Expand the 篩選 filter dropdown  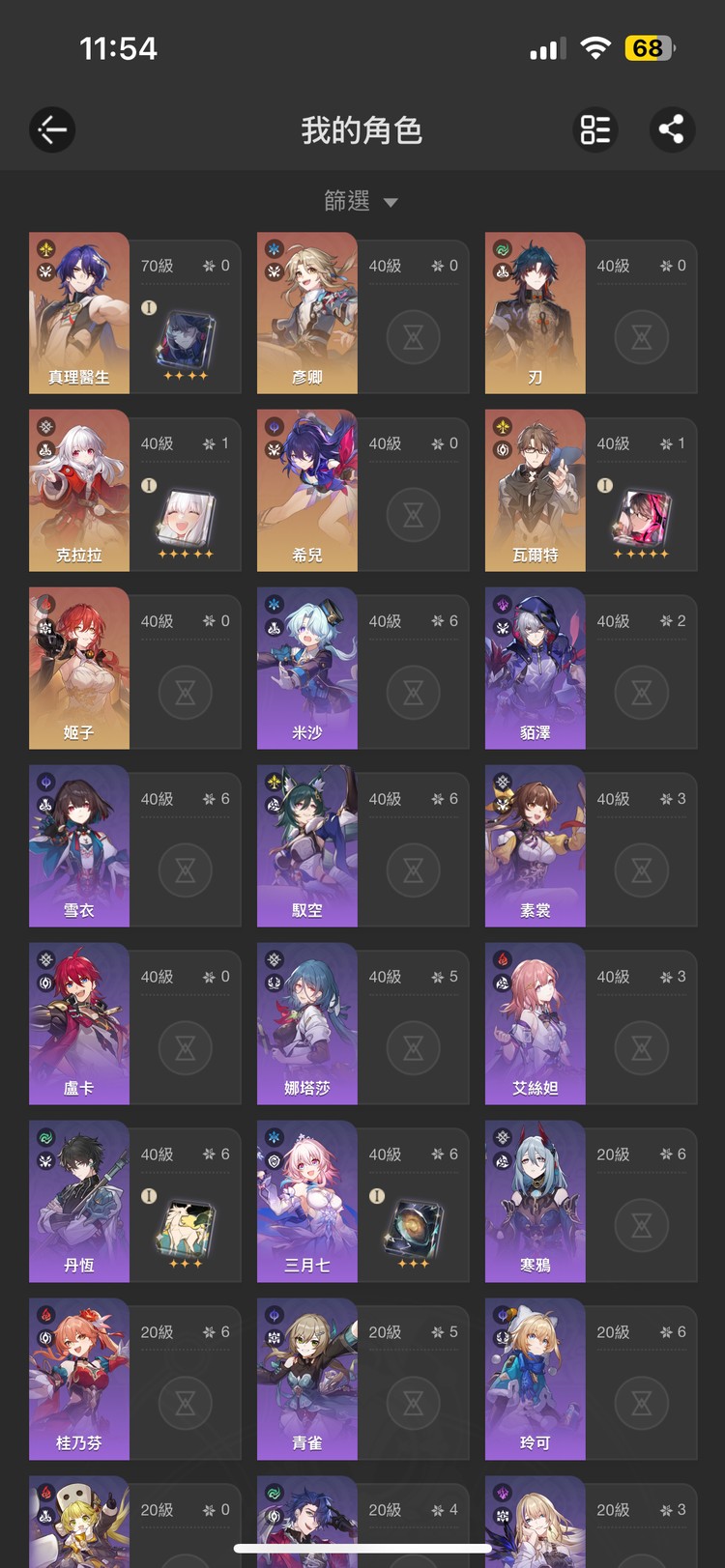click(x=361, y=201)
